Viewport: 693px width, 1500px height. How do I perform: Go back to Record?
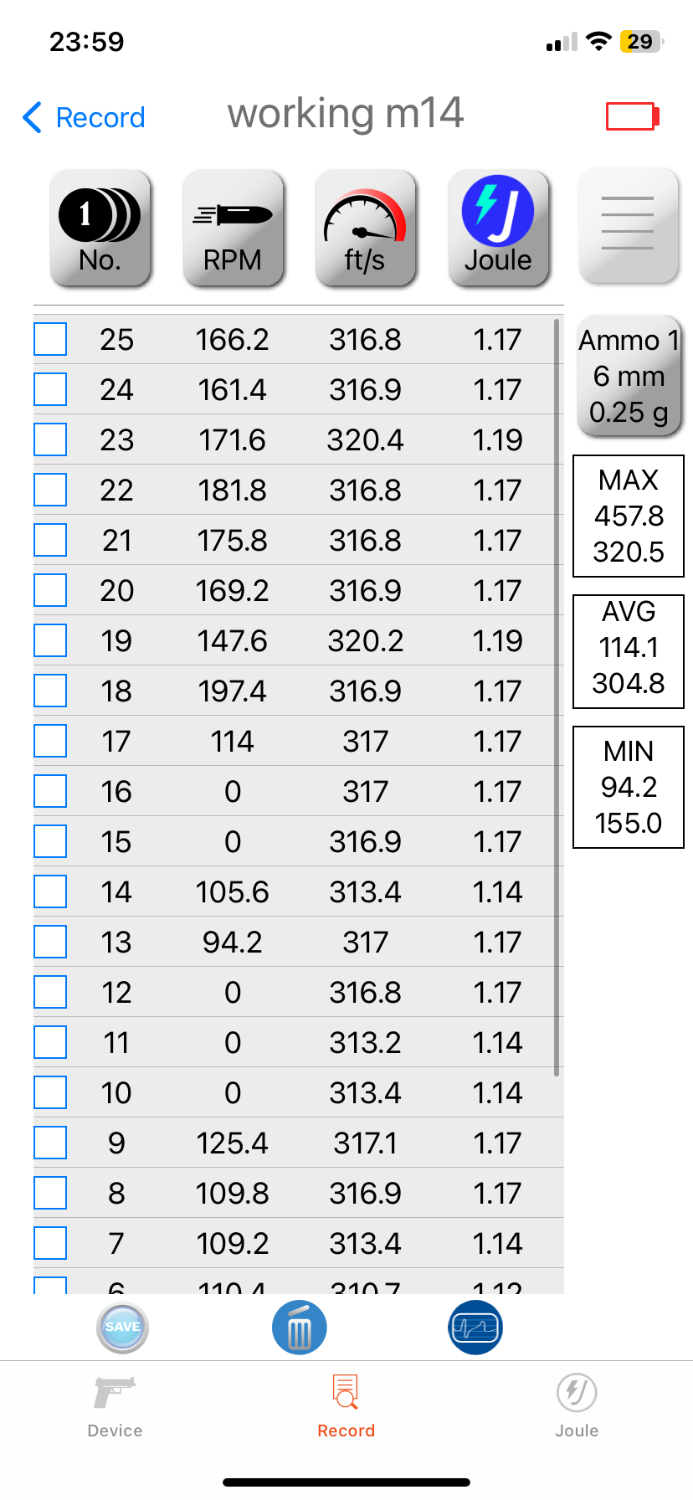point(84,118)
